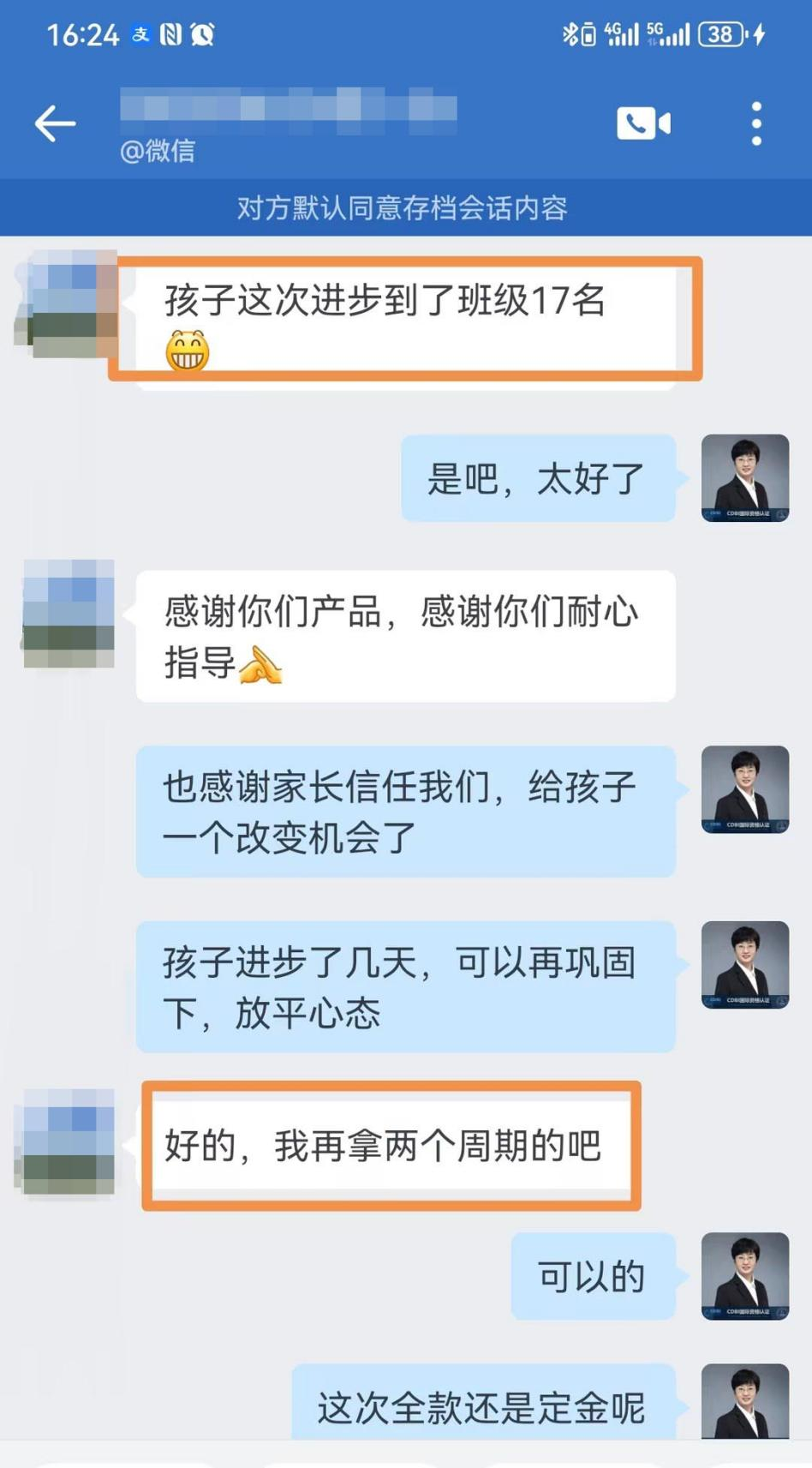Go back from this chat
Screen dimensions: 812x1468
55,124
